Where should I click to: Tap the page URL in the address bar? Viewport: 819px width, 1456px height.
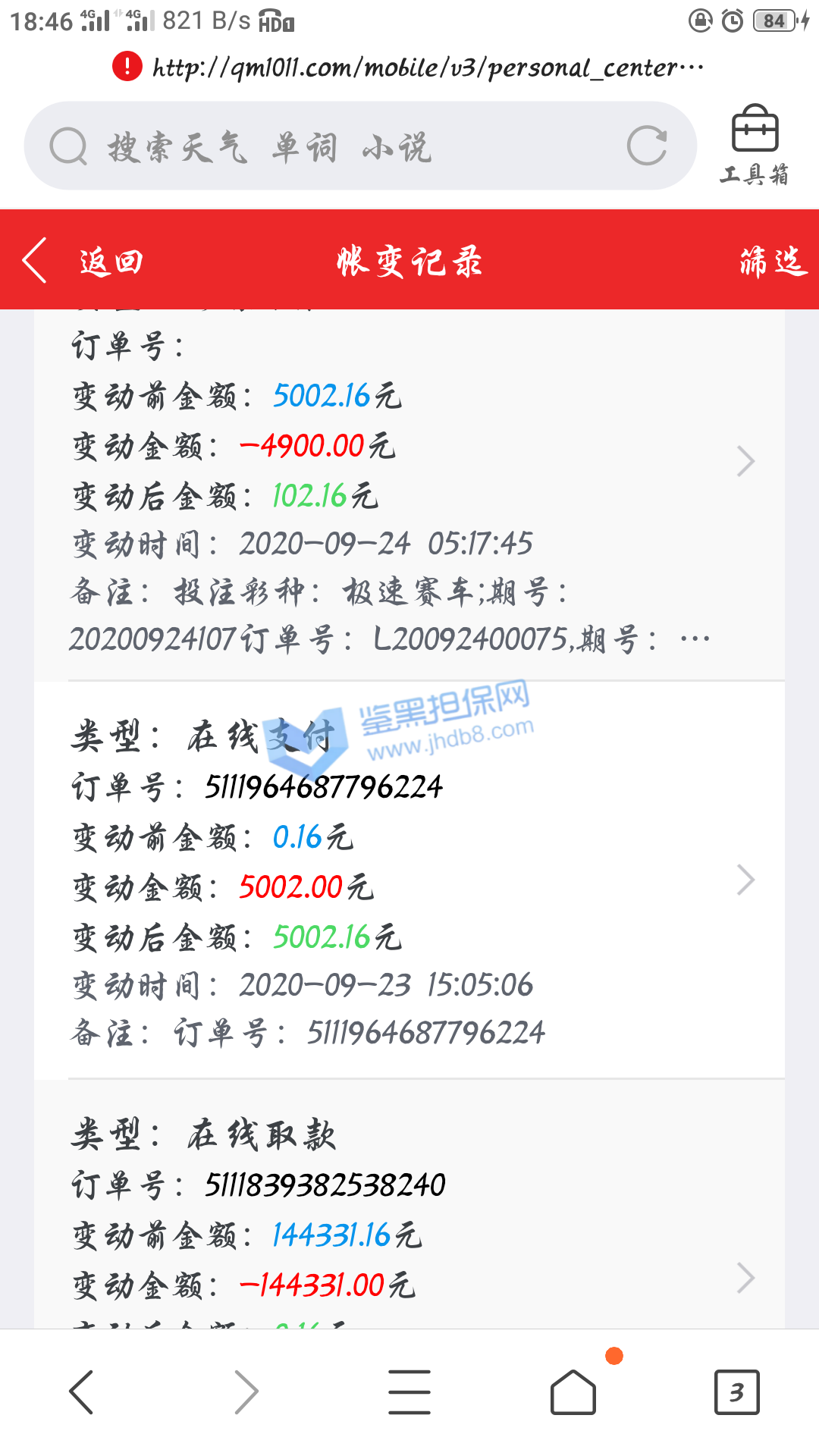[427, 68]
